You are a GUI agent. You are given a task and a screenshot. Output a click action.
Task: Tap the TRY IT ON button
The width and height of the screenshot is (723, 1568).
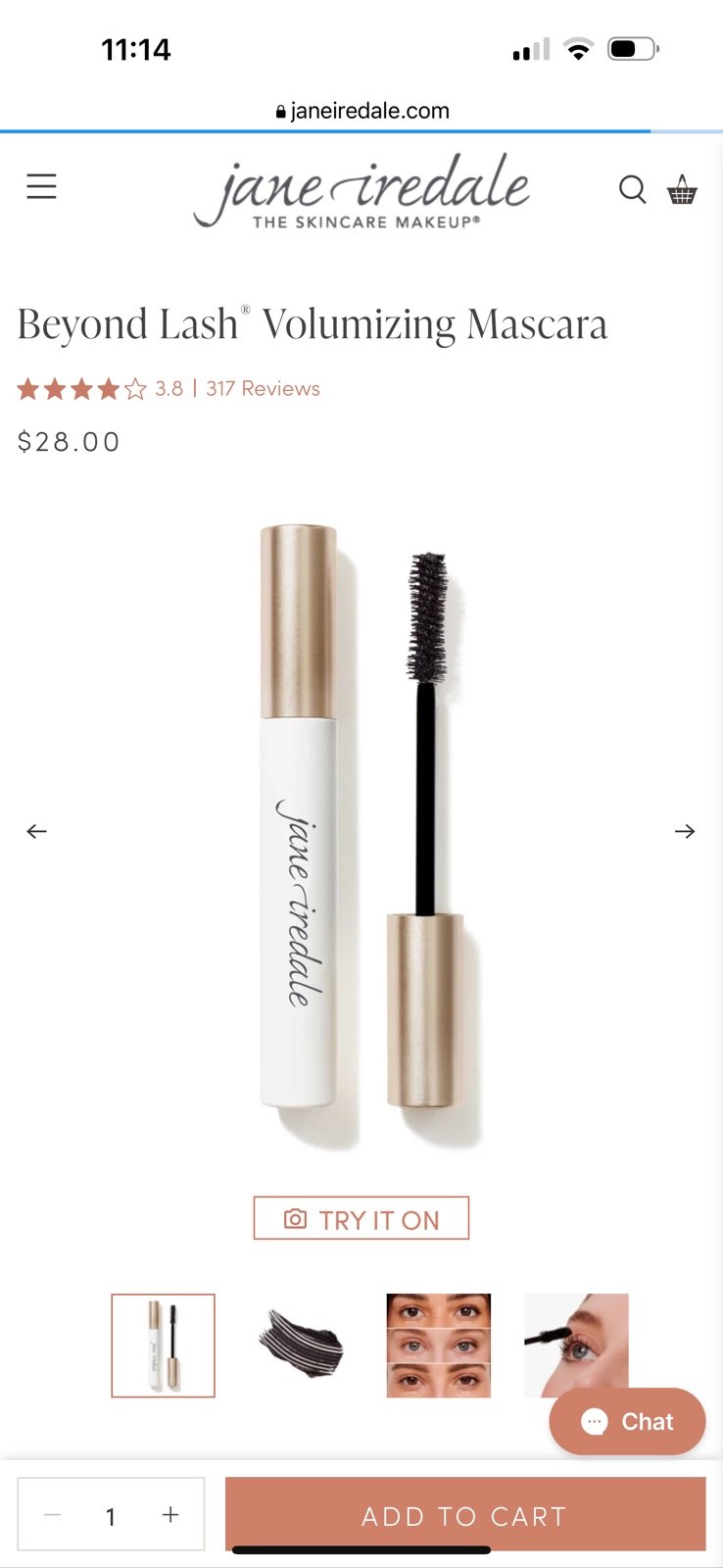(x=361, y=1218)
